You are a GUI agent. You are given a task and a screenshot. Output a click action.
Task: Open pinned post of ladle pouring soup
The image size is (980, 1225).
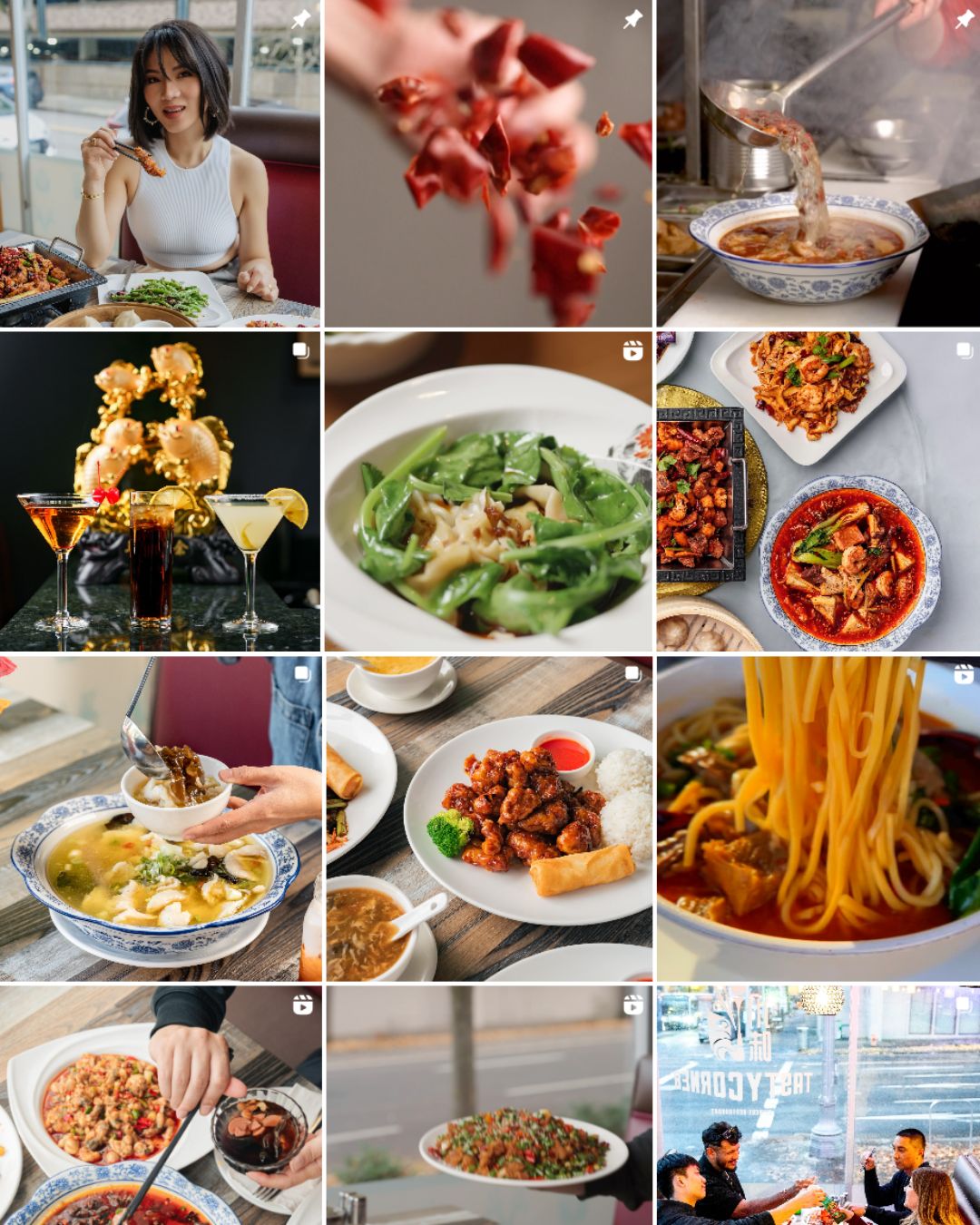tap(818, 163)
